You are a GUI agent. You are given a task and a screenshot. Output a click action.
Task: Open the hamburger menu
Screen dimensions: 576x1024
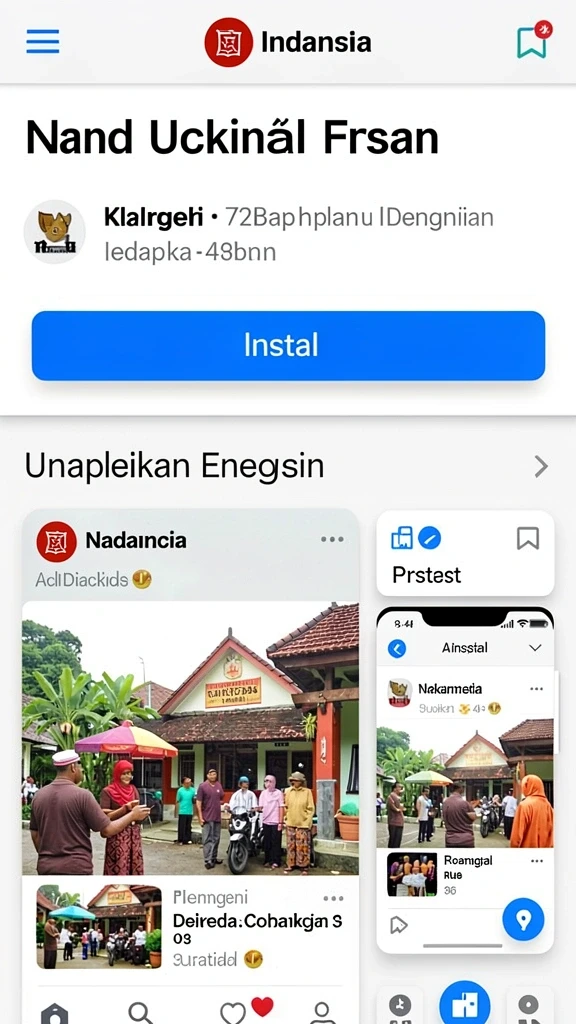pos(43,42)
